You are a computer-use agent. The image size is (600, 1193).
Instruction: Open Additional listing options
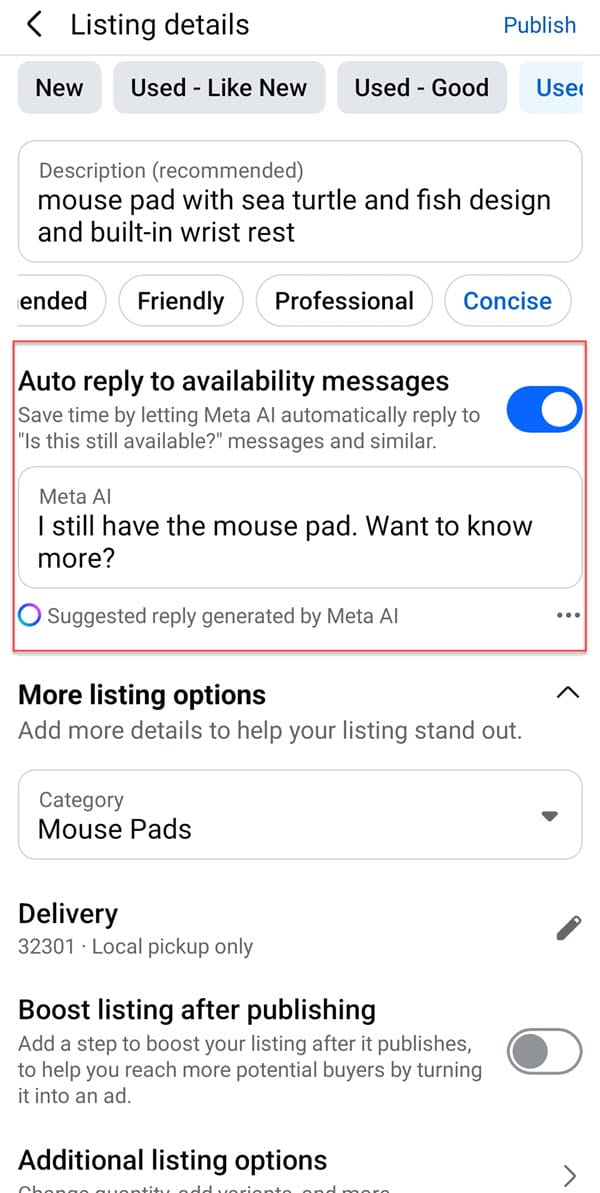pyautogui.click(x=300, y=1170)
